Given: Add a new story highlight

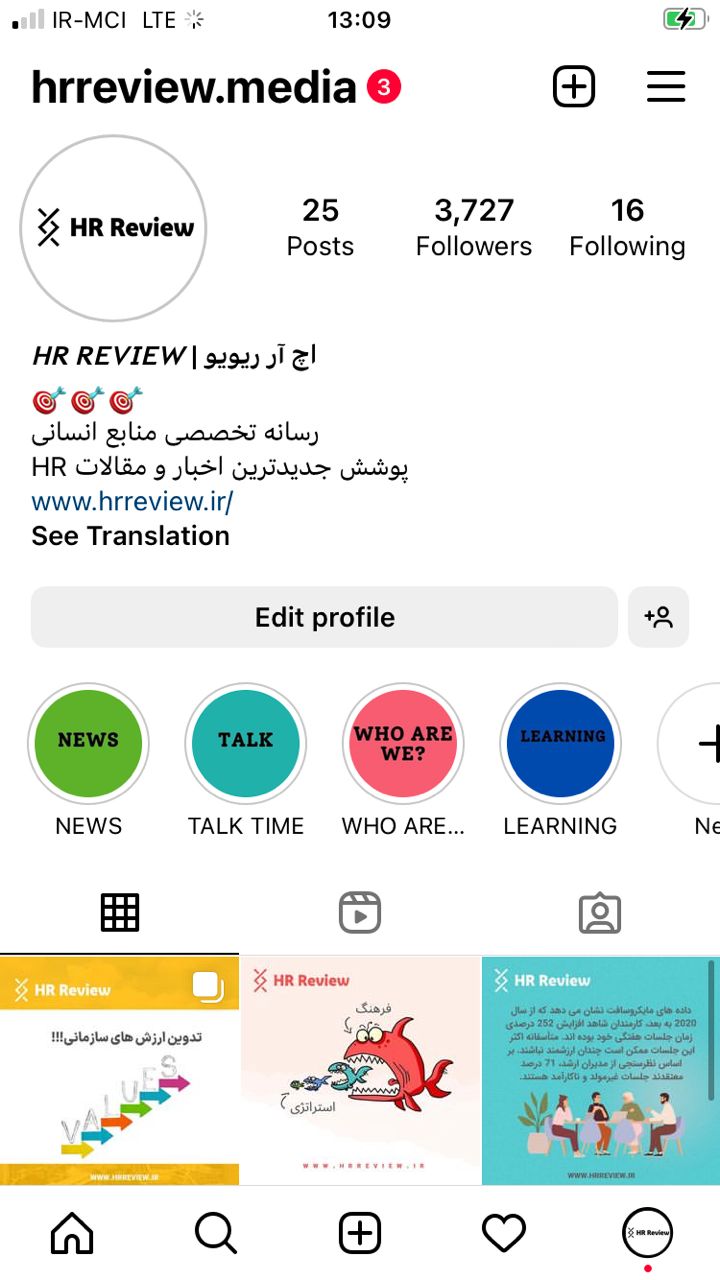Looking at the screenshot, I should pos(700,743).
